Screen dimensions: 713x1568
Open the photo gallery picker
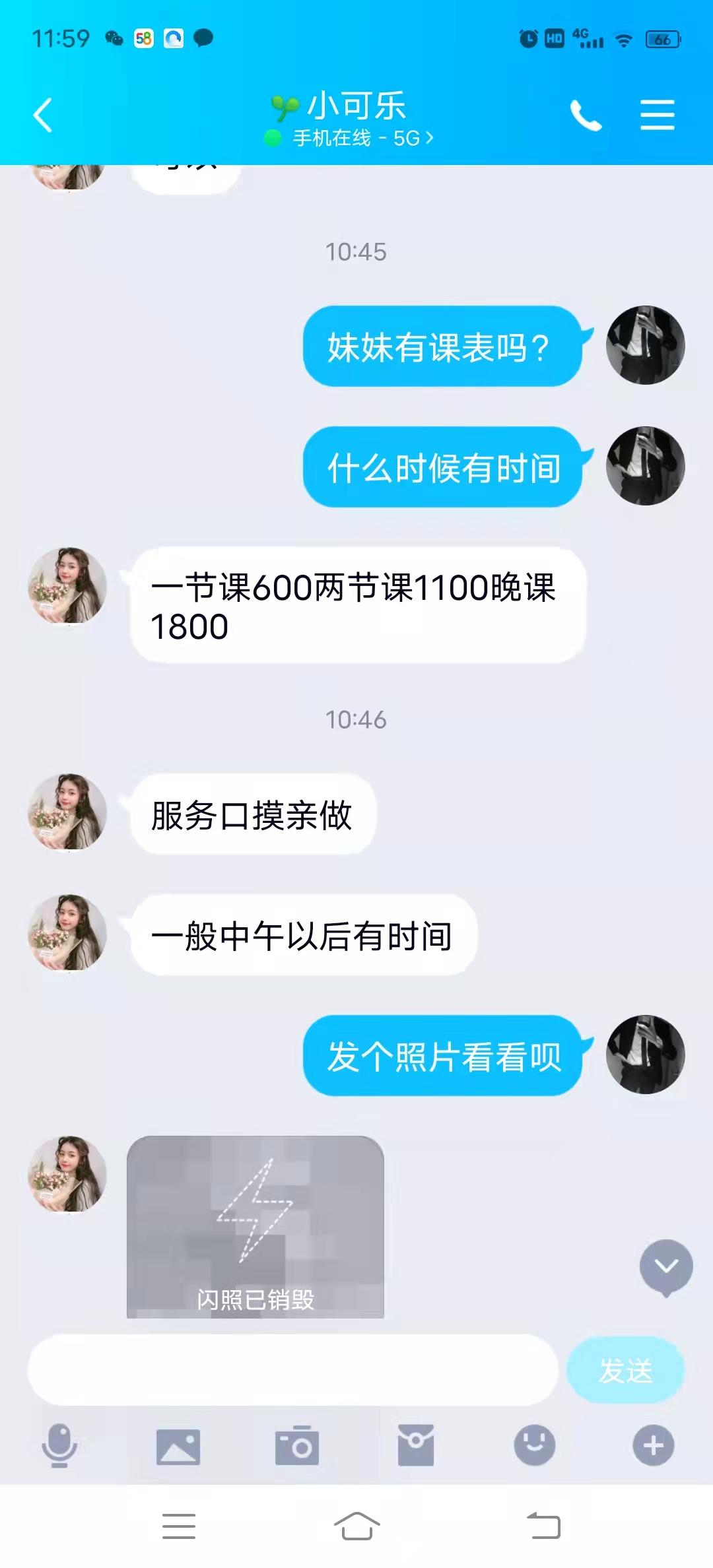pyautogui.click(x=178, y=1445)
